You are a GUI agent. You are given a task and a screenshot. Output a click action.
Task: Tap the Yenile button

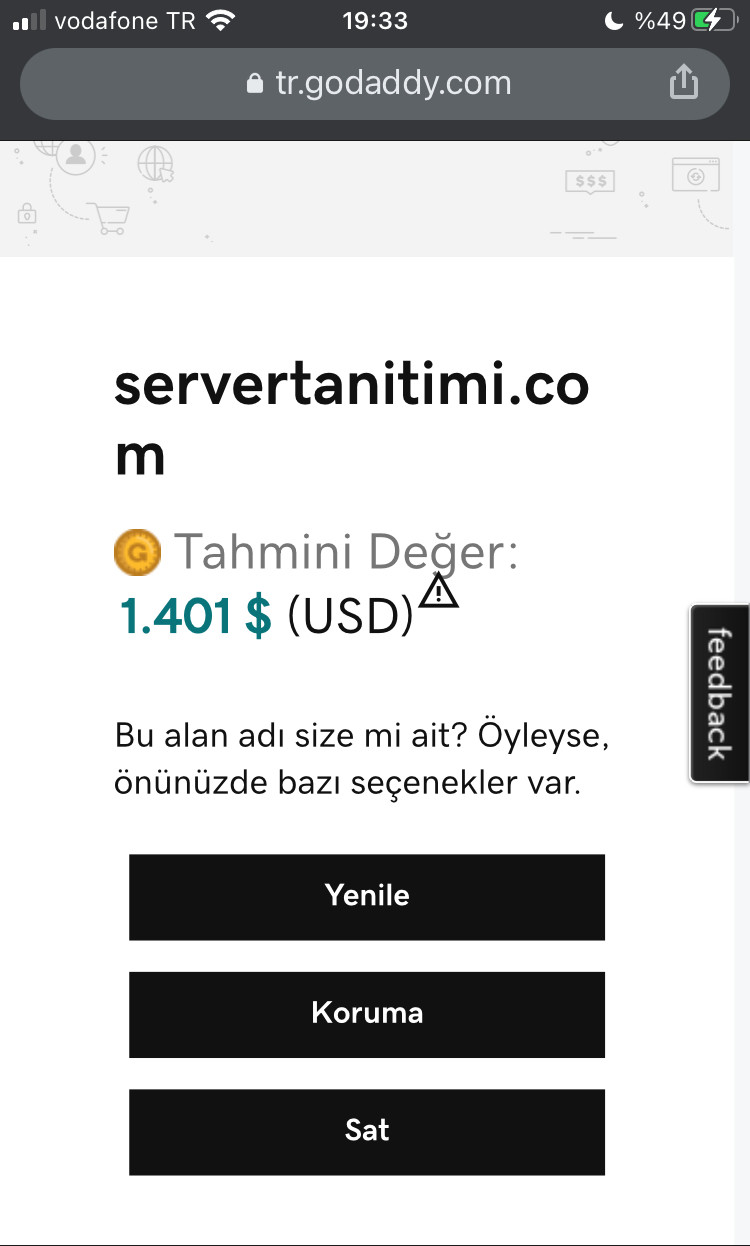[x=367, y=896]
